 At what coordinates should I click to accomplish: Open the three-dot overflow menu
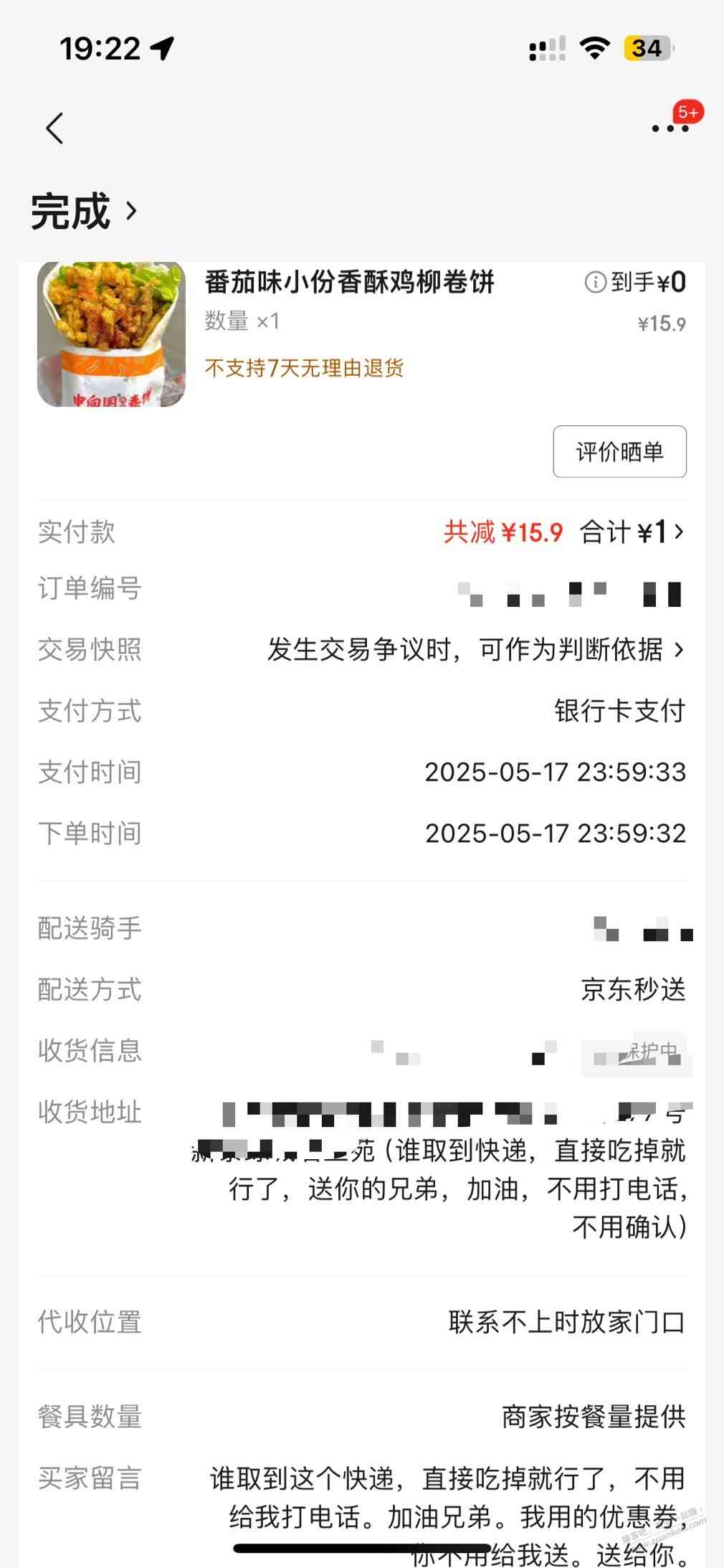(670, 128)
